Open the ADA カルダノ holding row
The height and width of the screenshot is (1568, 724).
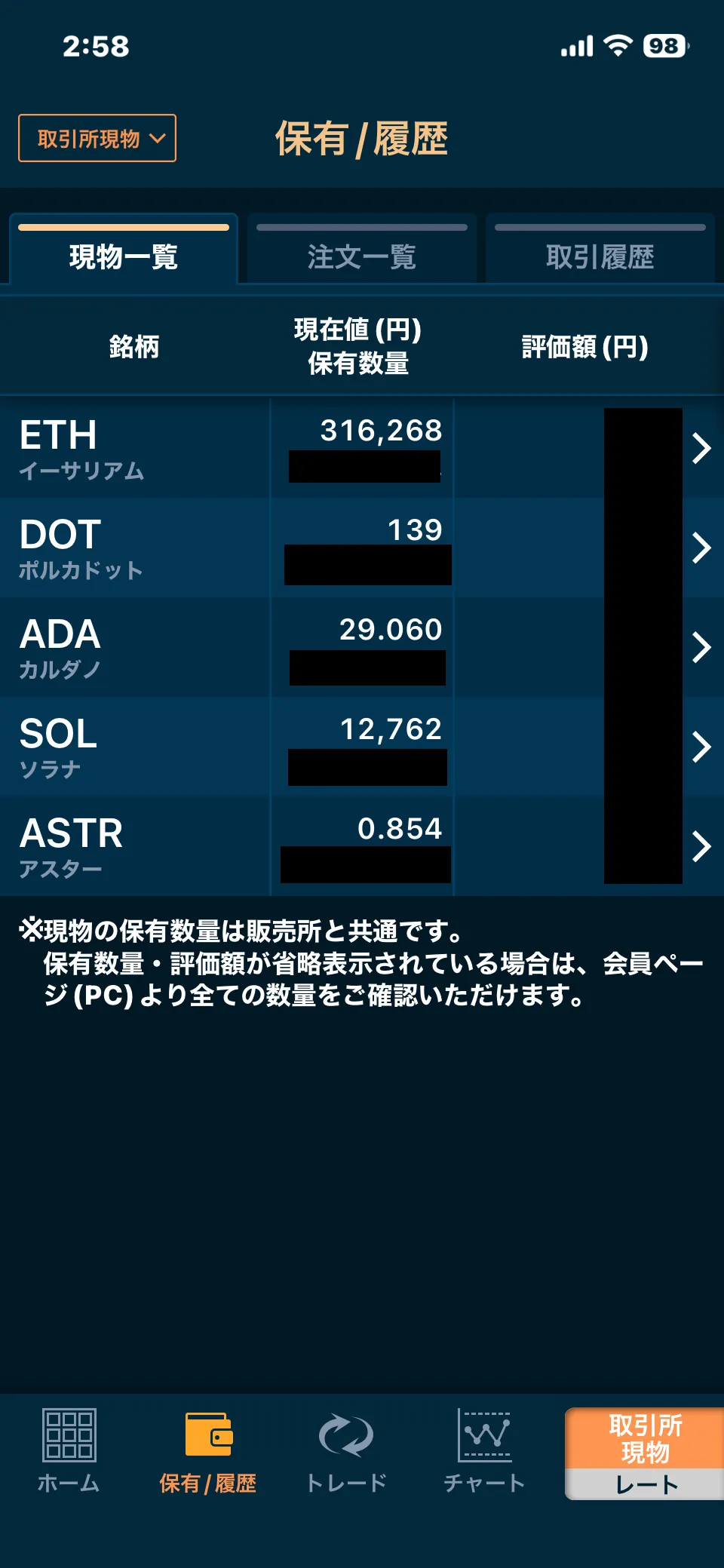(x=362, y=647)
